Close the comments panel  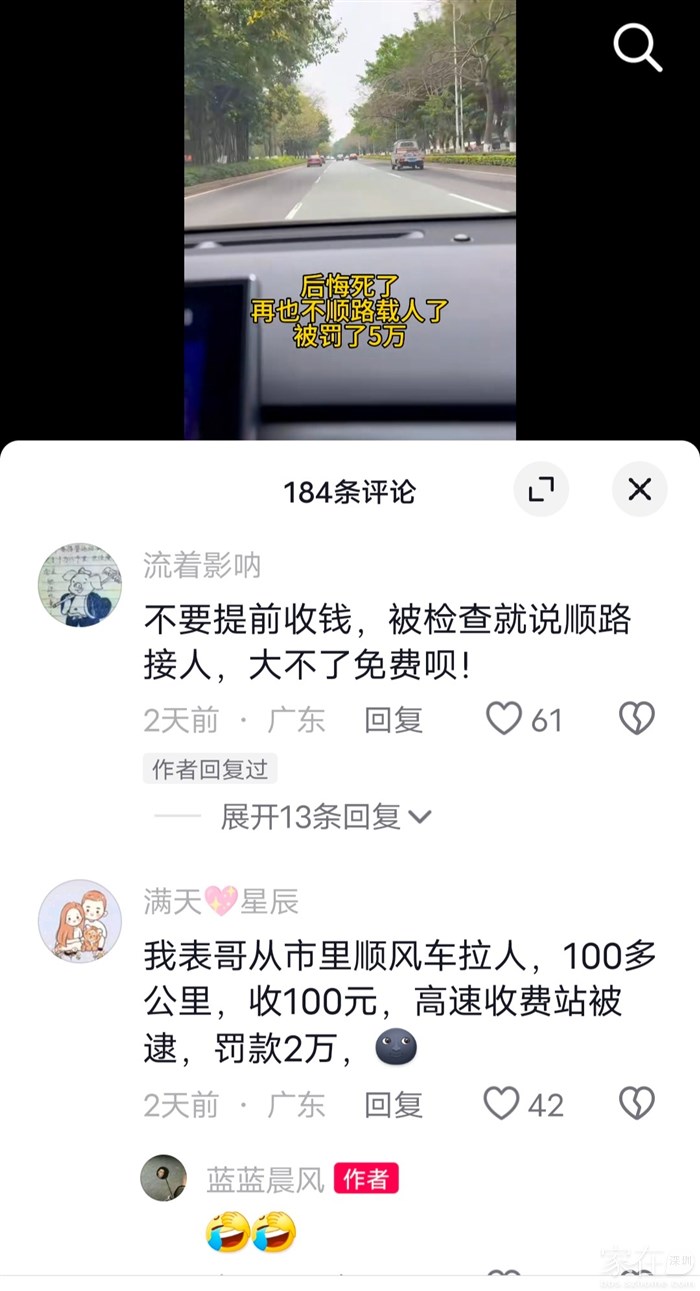(x=639, y=489)
